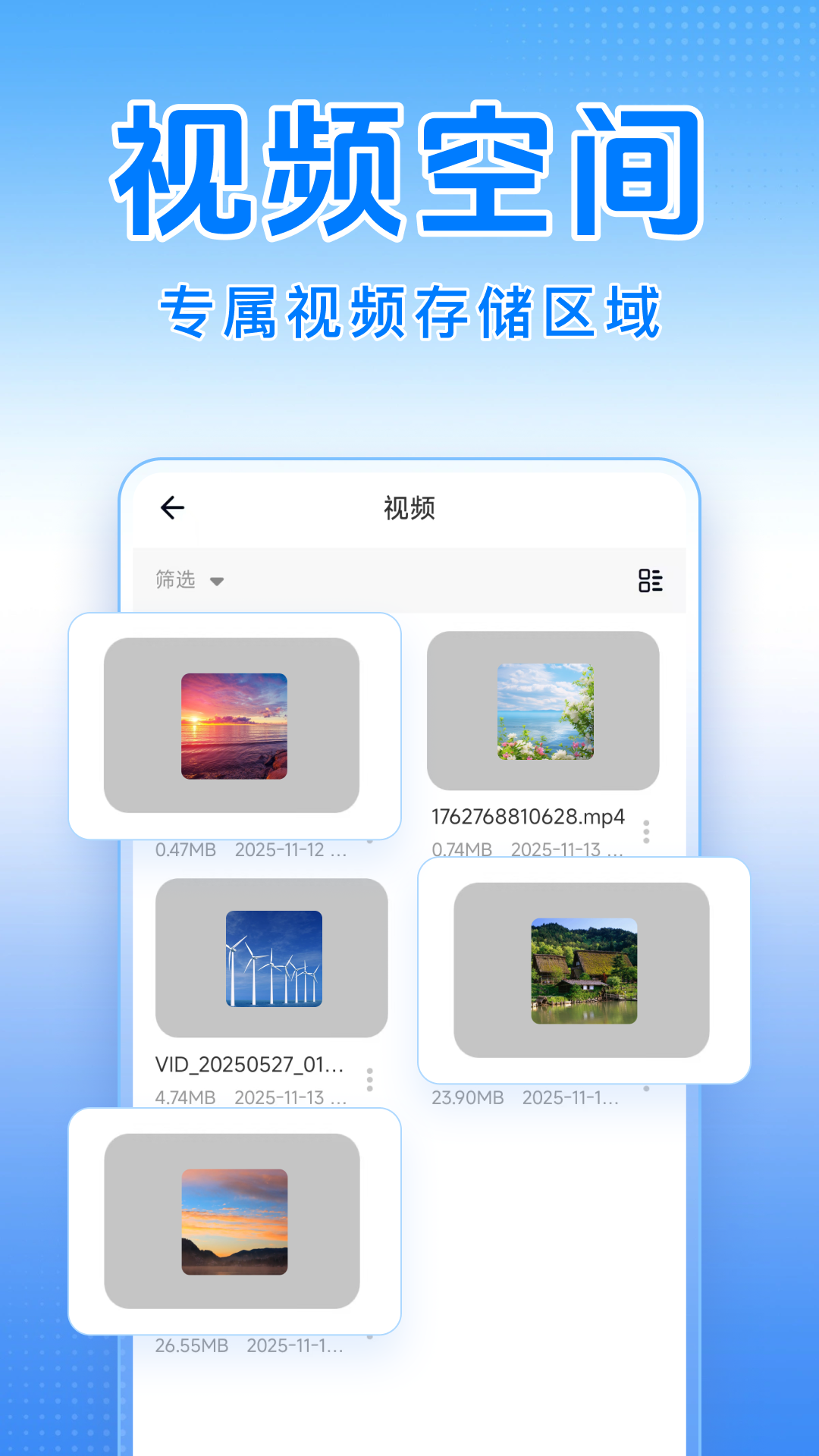Switch view layout with the top-right icon
This screenshot has width=819, height=1456.
(x=651, y=581)
